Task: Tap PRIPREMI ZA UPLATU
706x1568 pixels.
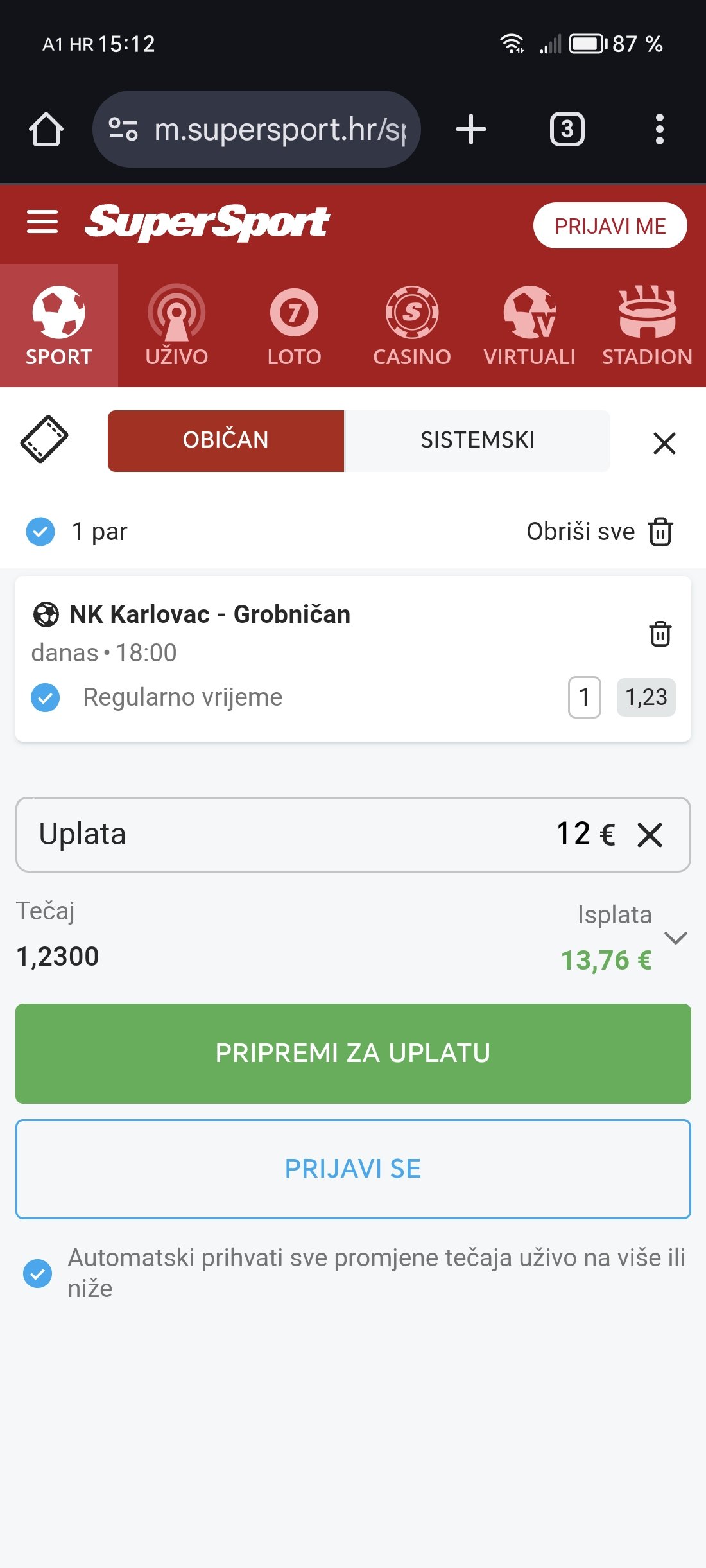Action: tap(353, 1054)
